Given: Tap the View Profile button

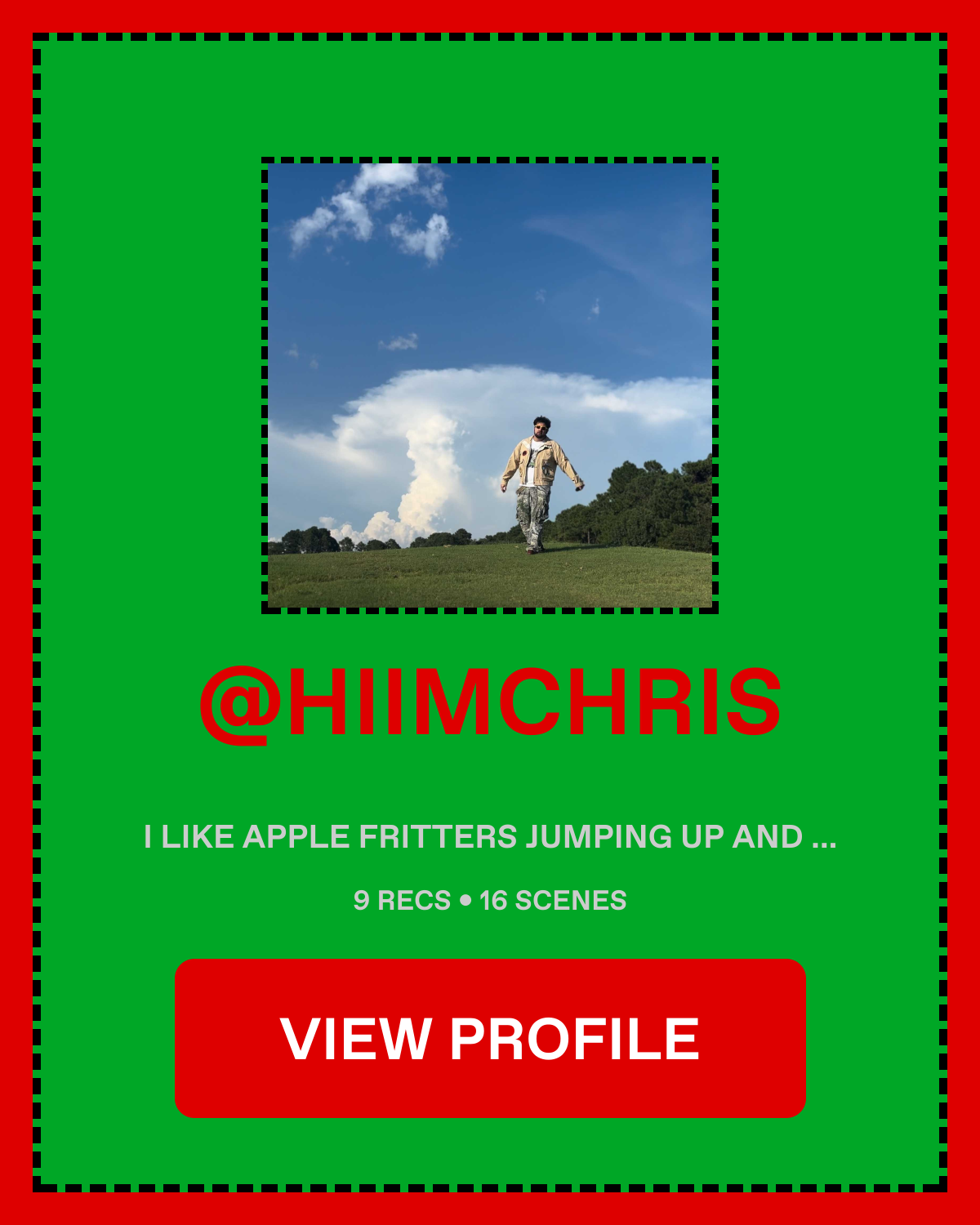Looking at the screenshot, I should point(490,1038).
